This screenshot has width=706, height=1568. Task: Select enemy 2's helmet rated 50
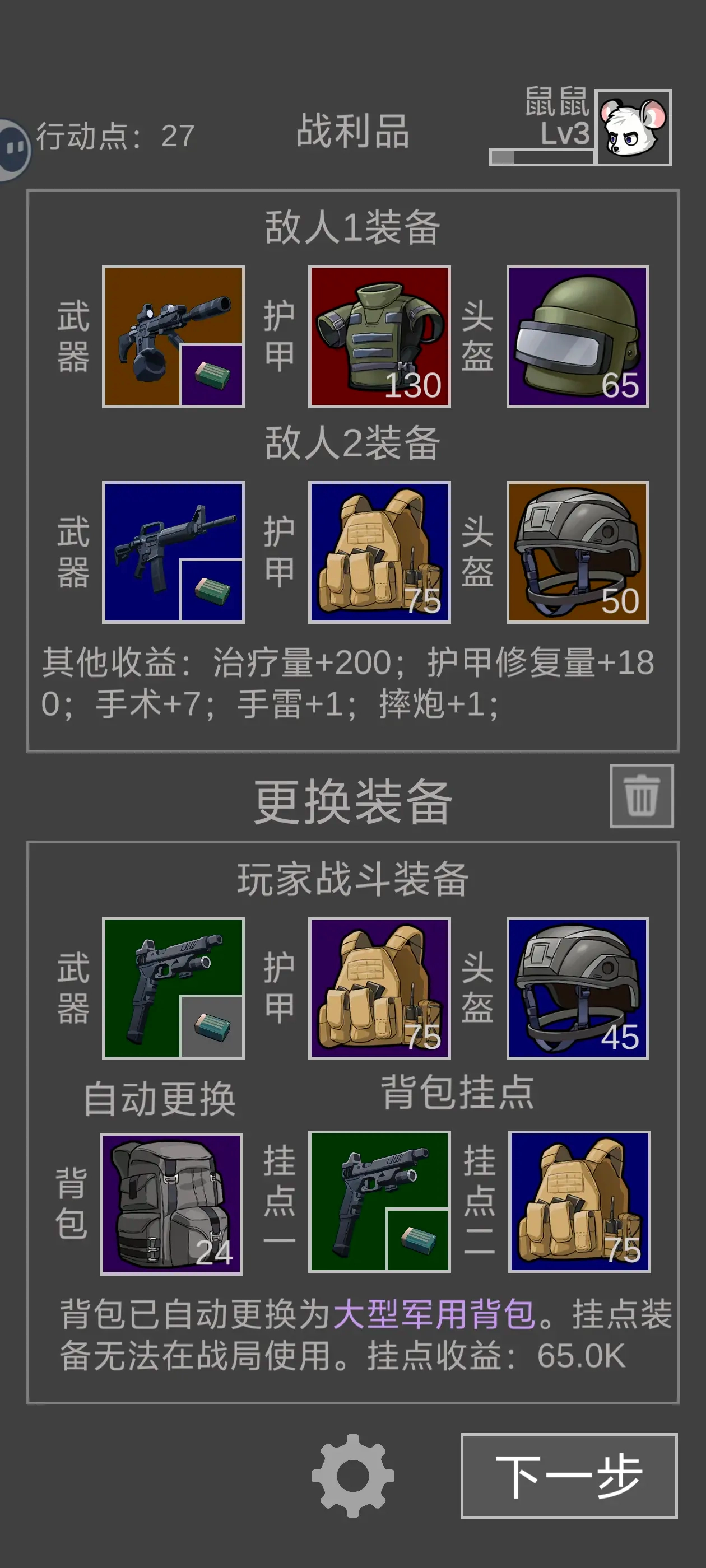click(577, 552)
